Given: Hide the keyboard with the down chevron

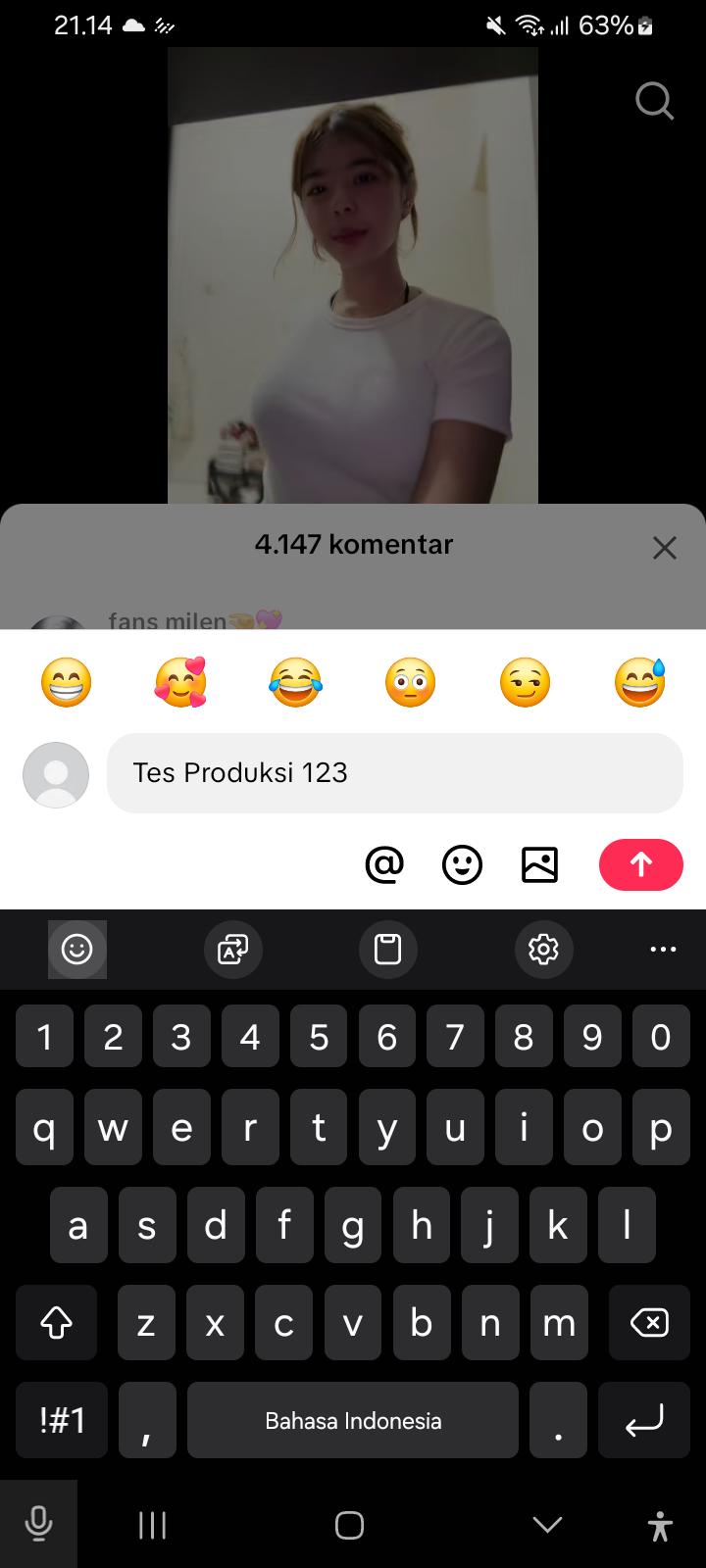Looking at the screenshot, I should (x=547, y=1525).
